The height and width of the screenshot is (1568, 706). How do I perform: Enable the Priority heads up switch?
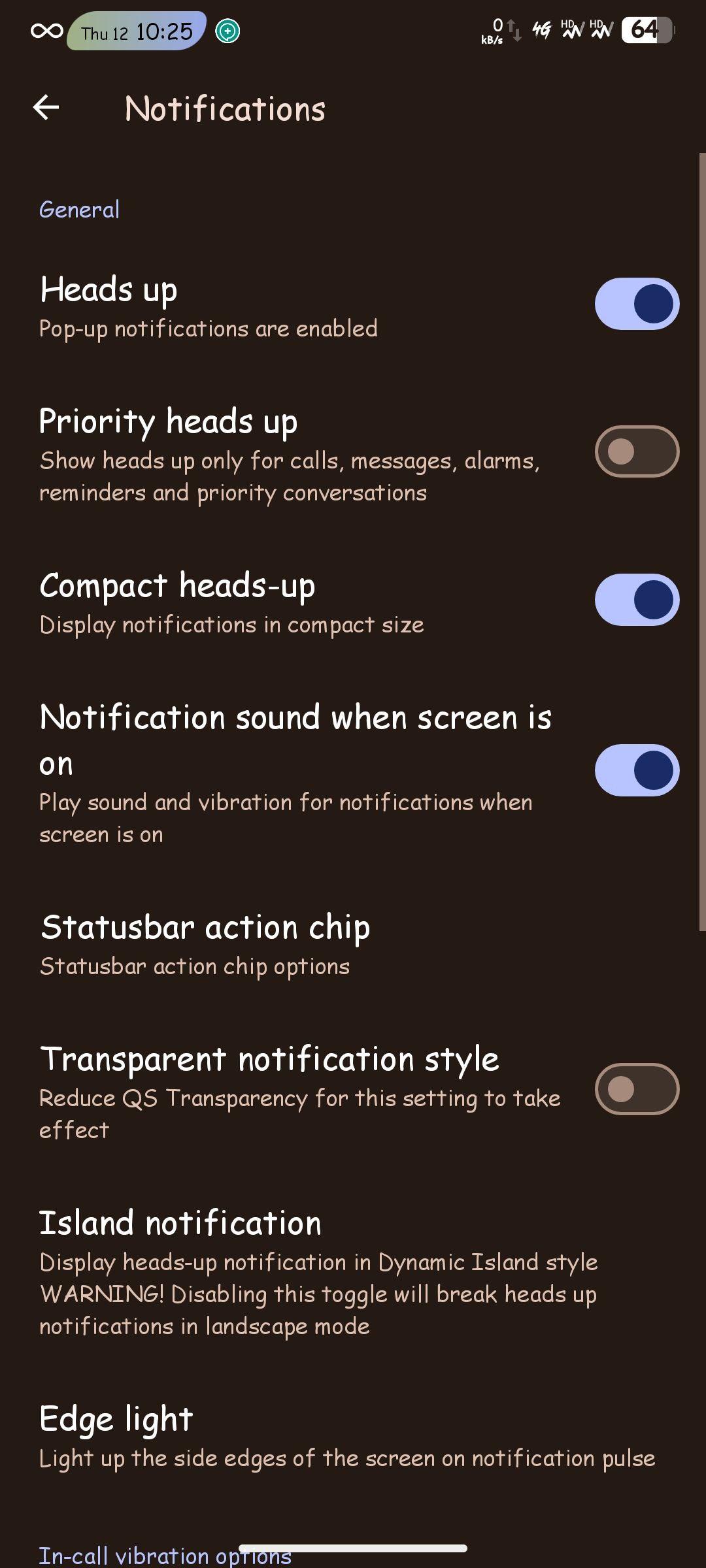(x=637, y=451)
